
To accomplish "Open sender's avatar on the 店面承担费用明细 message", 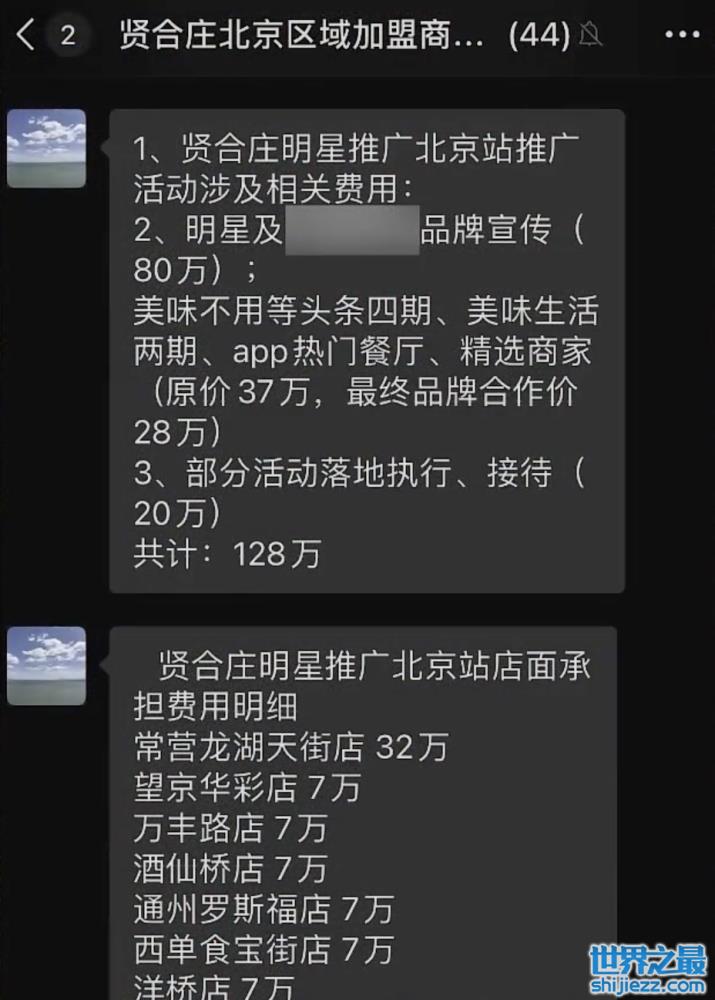I will (46, 666).
